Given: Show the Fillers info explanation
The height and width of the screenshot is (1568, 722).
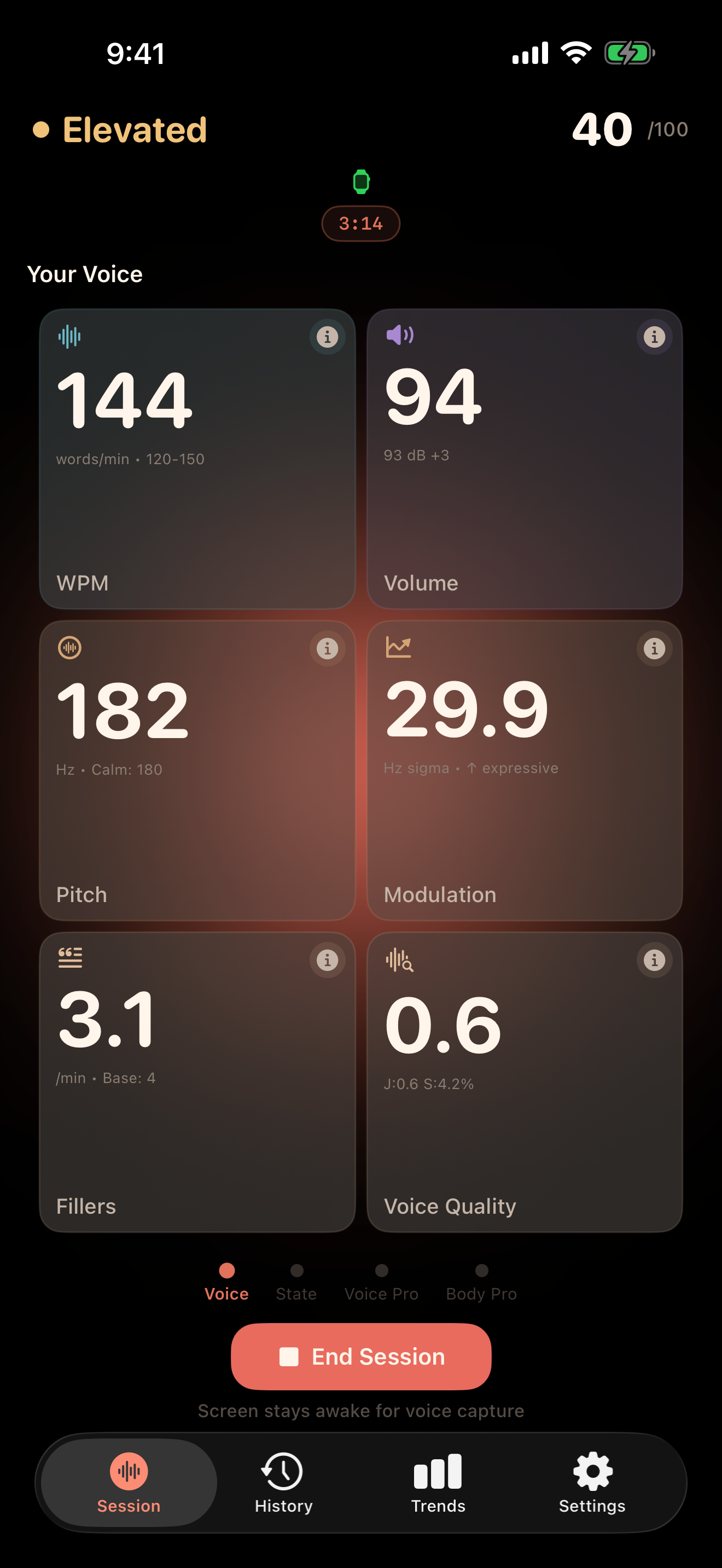Looking at the screenshot, I should tap(328, 960).
